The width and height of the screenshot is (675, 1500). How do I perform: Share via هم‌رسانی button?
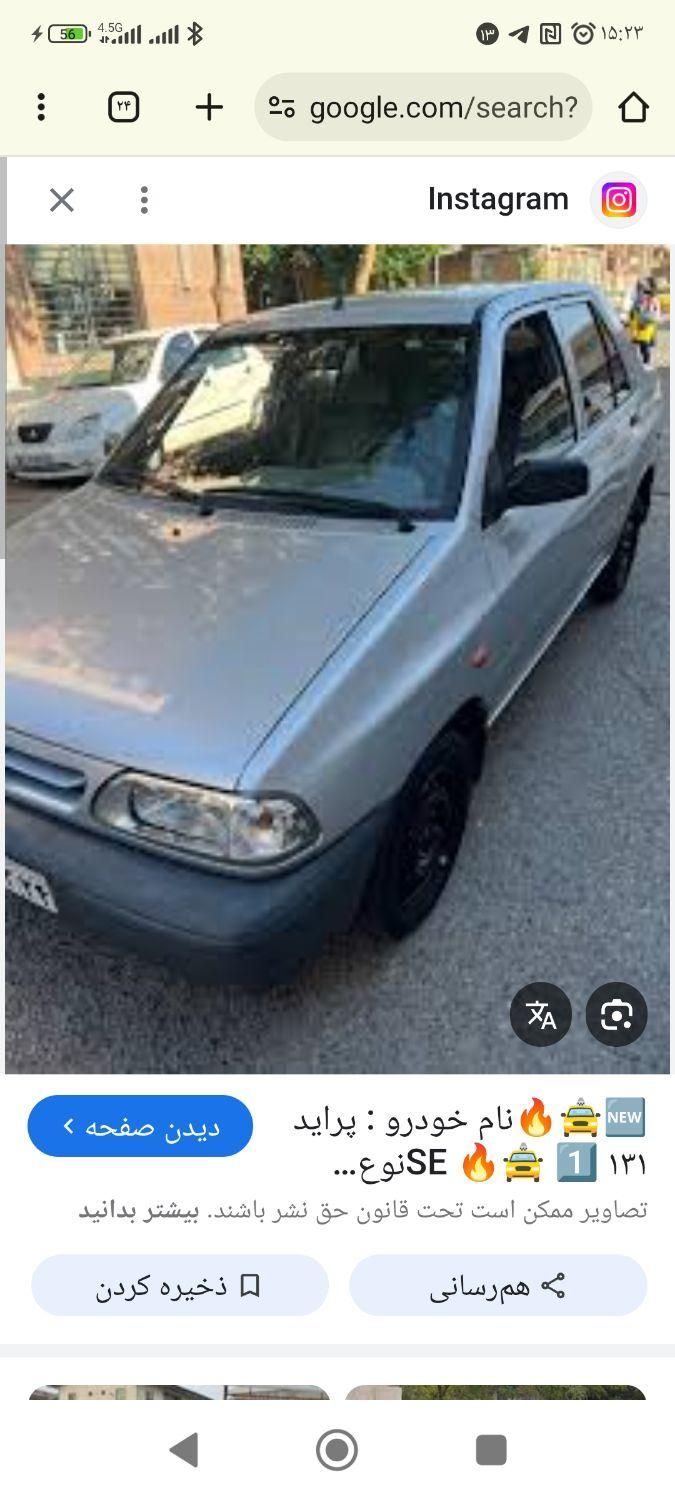point(498,1286)
